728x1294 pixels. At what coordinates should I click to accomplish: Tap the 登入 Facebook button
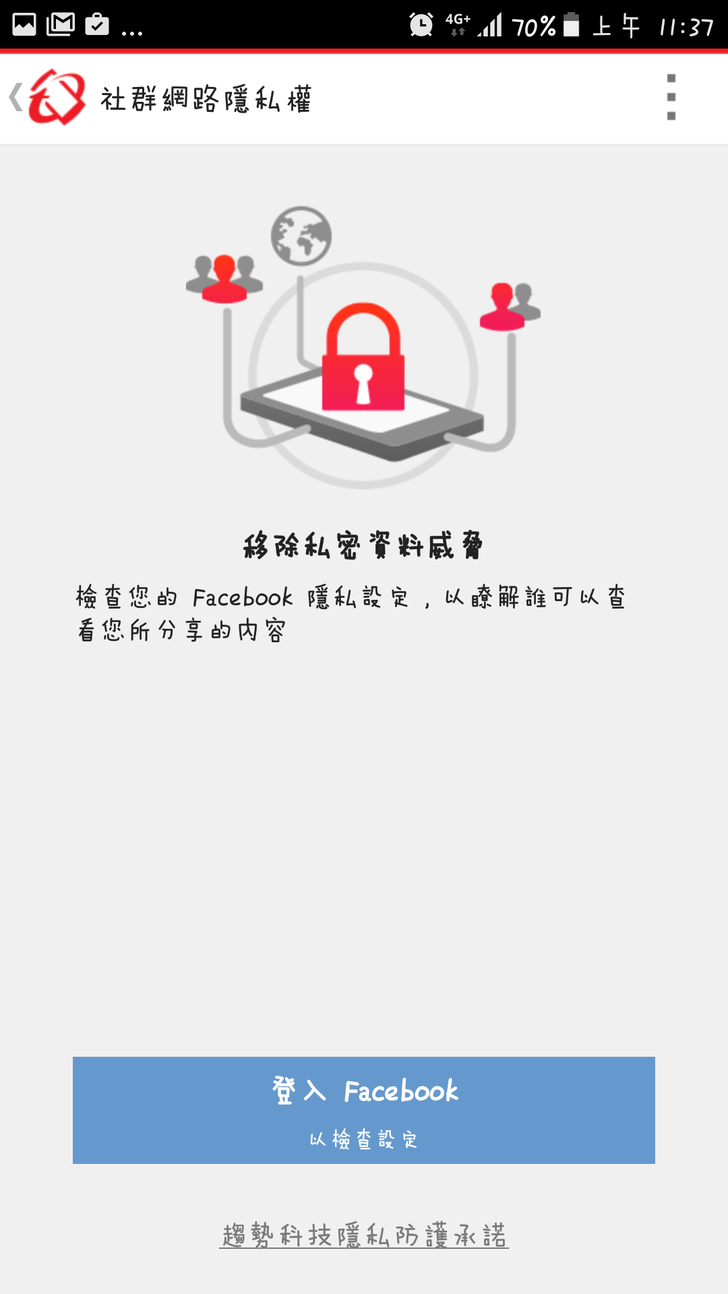coord(364,1109)
